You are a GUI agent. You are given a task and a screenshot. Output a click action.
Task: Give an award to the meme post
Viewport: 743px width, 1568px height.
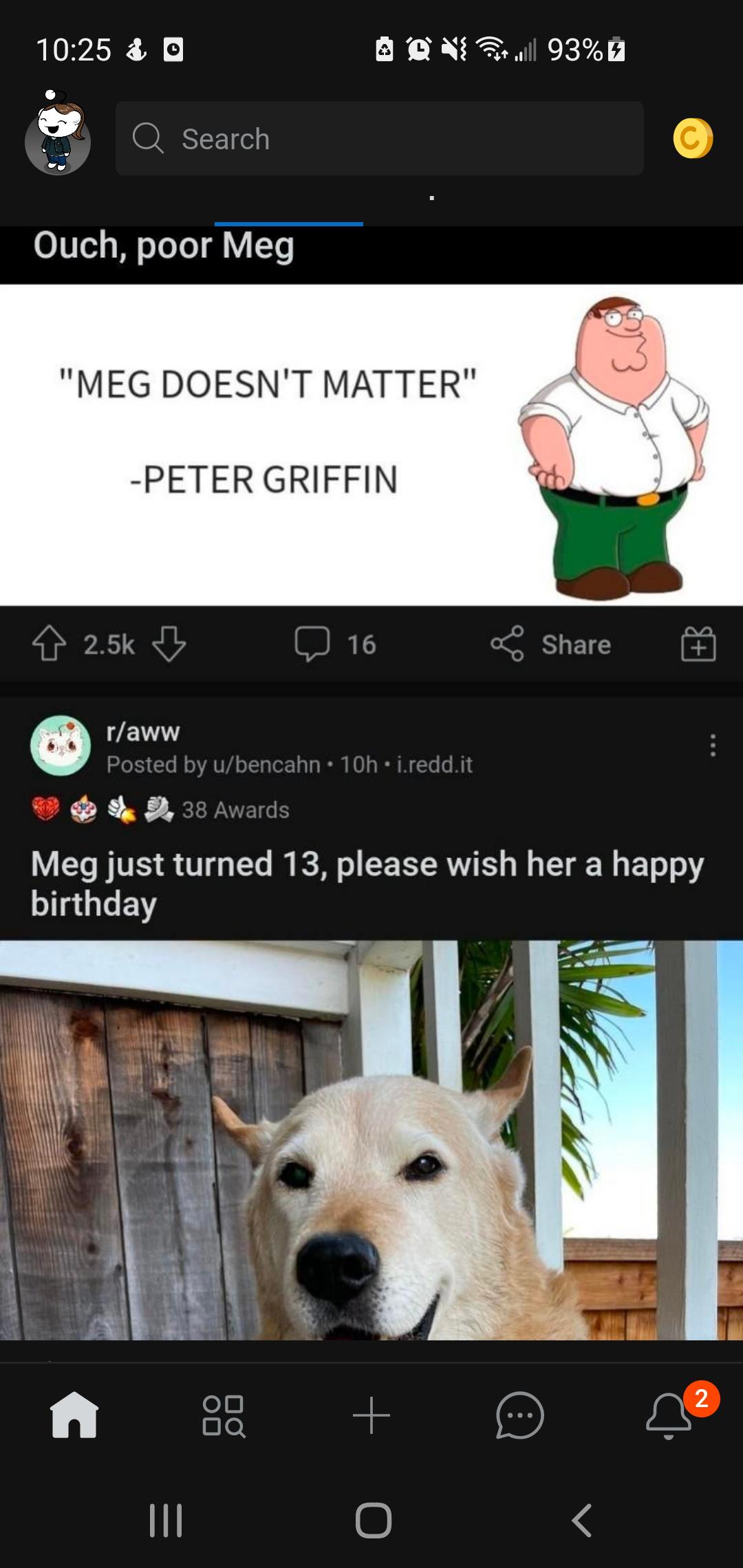(x=698, y=644)
